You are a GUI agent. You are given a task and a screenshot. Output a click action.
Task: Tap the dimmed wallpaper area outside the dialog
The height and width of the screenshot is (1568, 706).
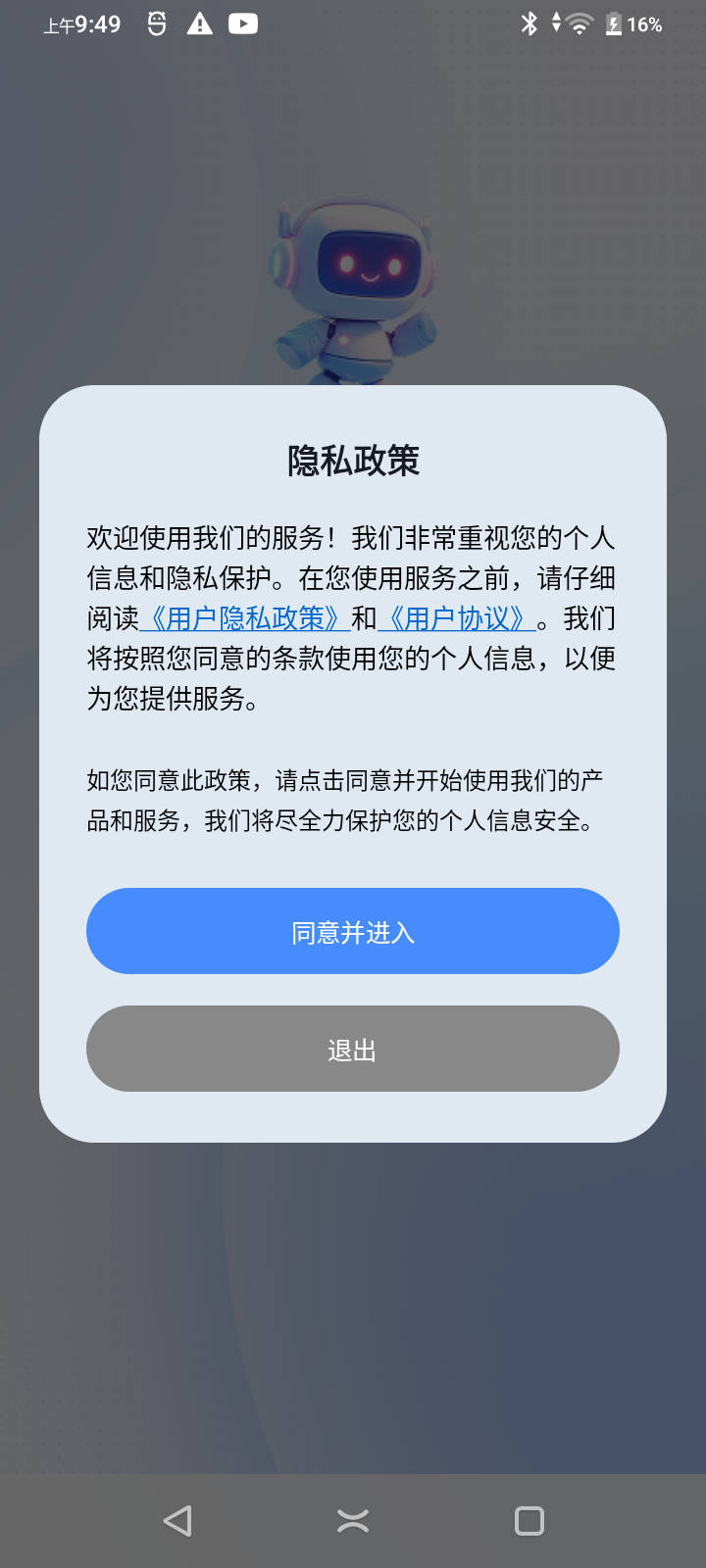coord(353,1274)
